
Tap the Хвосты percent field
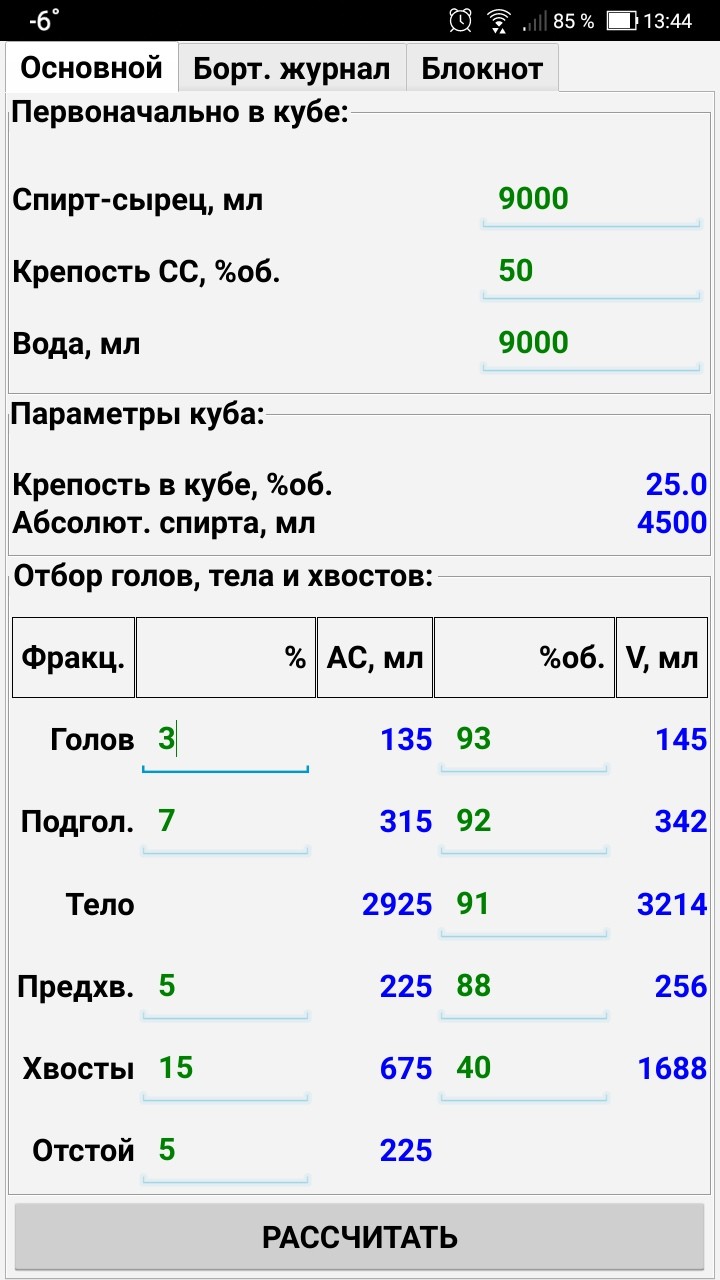pos(225,1070)
